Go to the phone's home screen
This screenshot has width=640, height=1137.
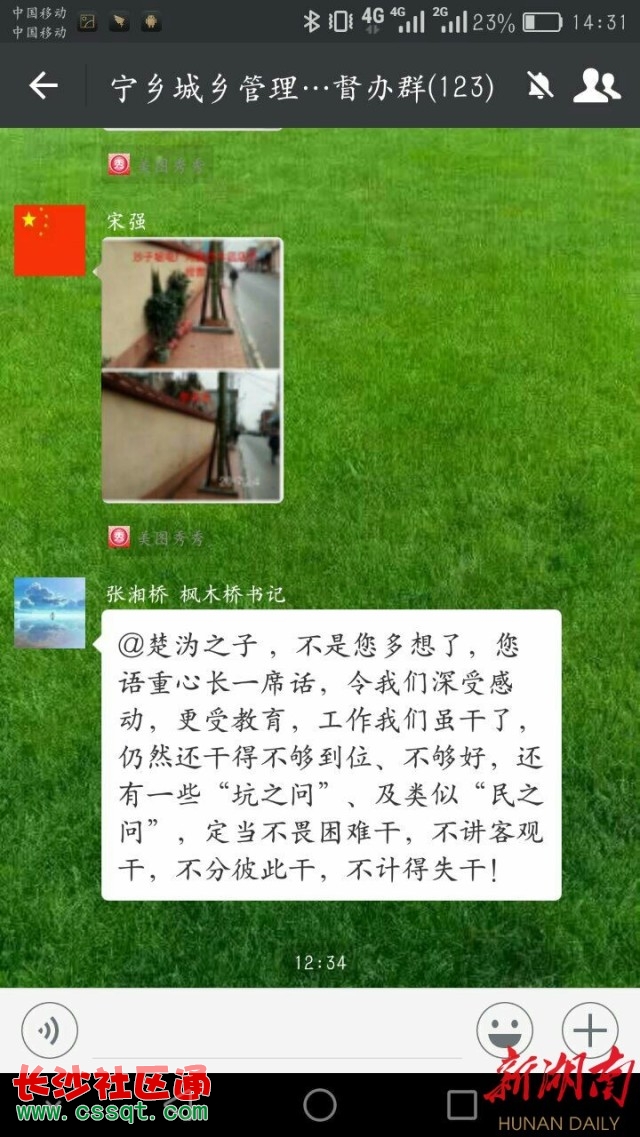(x=320, y=1105)
